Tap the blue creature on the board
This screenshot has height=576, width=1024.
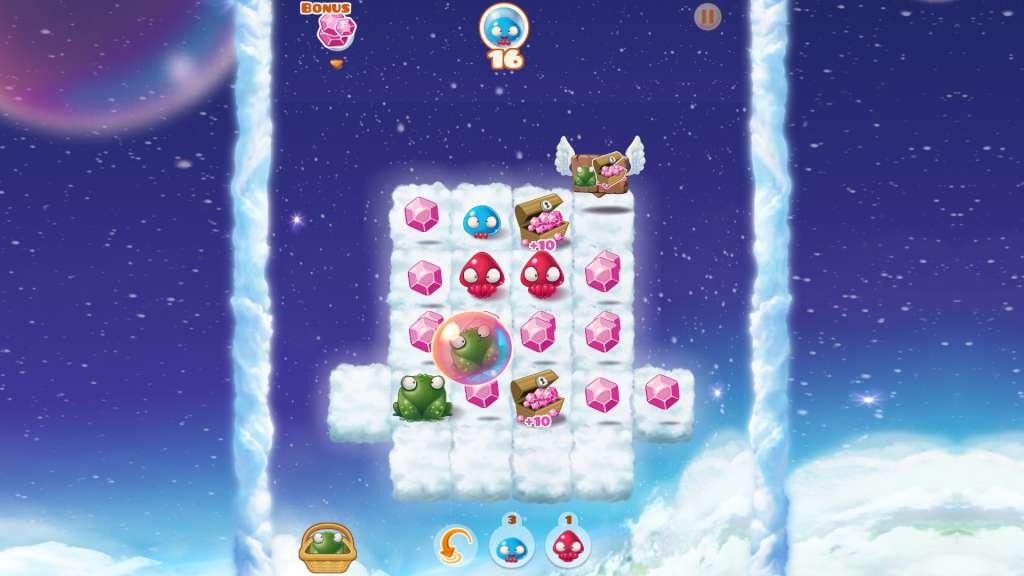point(480,223)
